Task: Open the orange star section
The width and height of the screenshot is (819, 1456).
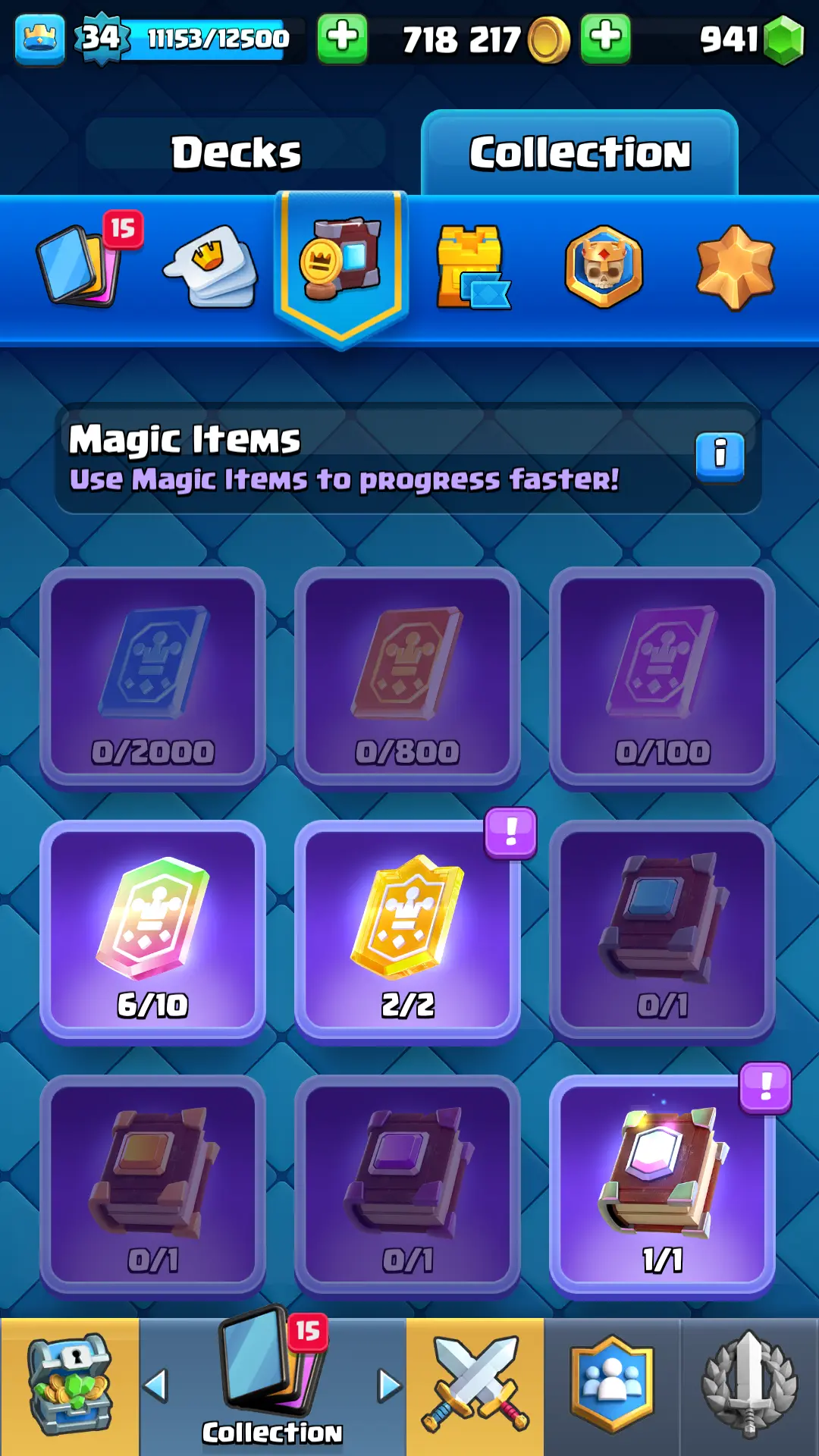Action: point(734,267)
